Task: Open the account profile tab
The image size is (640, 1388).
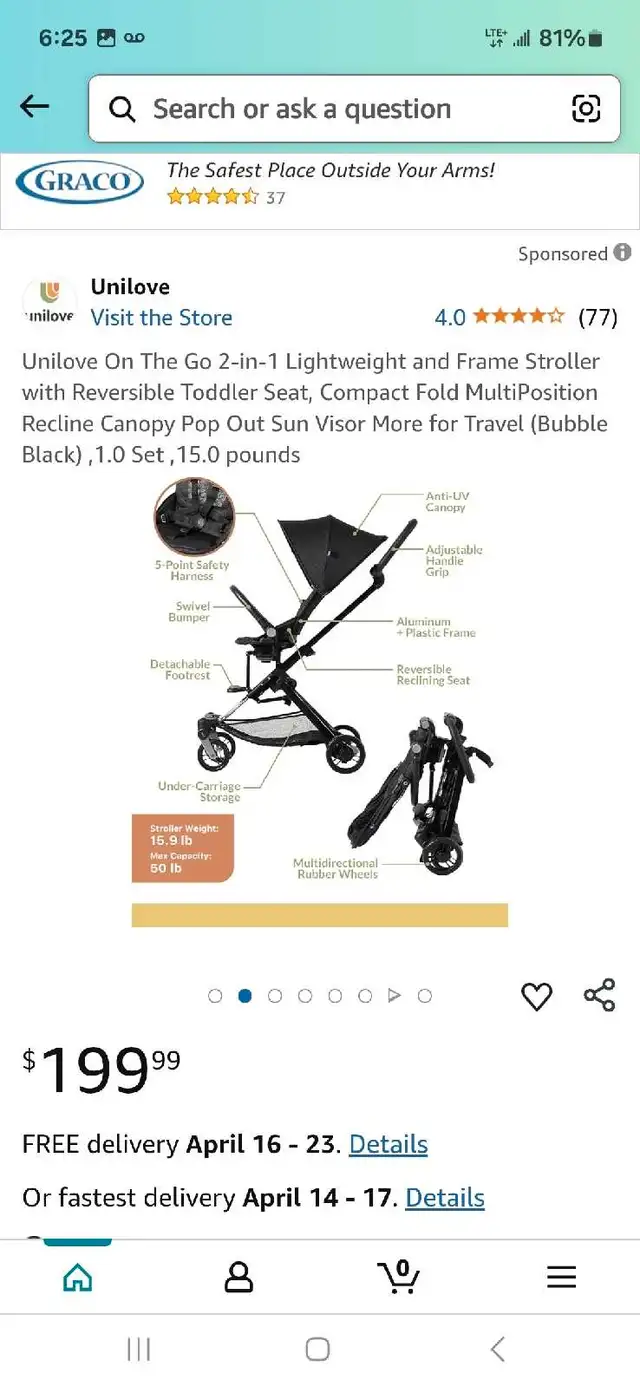Action: [x=239, y=1277]
